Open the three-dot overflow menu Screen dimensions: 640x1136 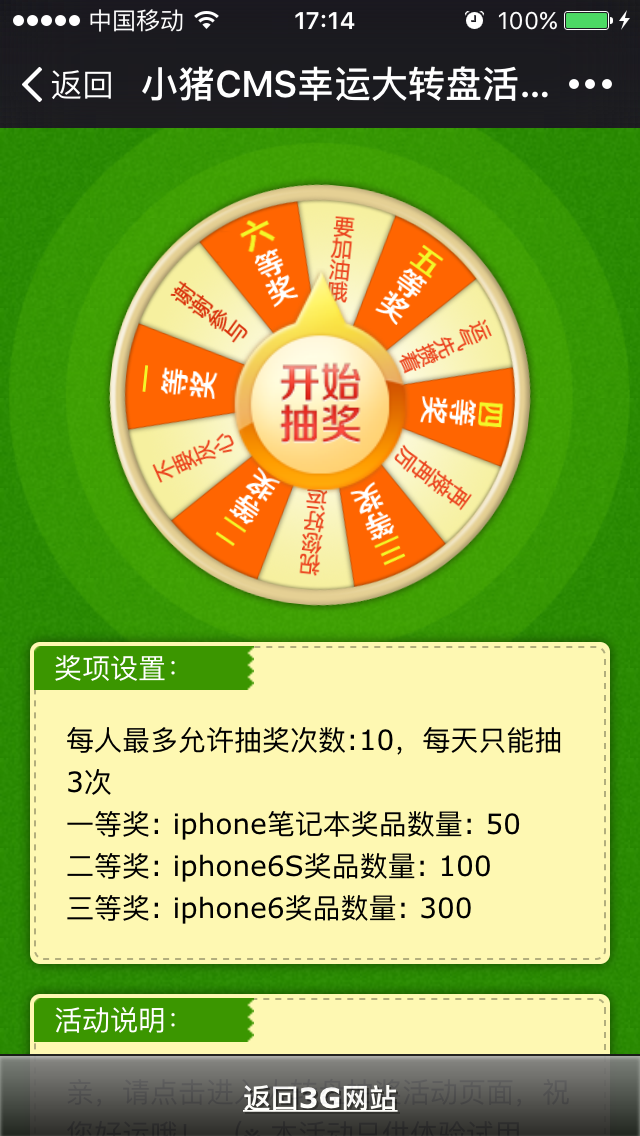(590, 85)
